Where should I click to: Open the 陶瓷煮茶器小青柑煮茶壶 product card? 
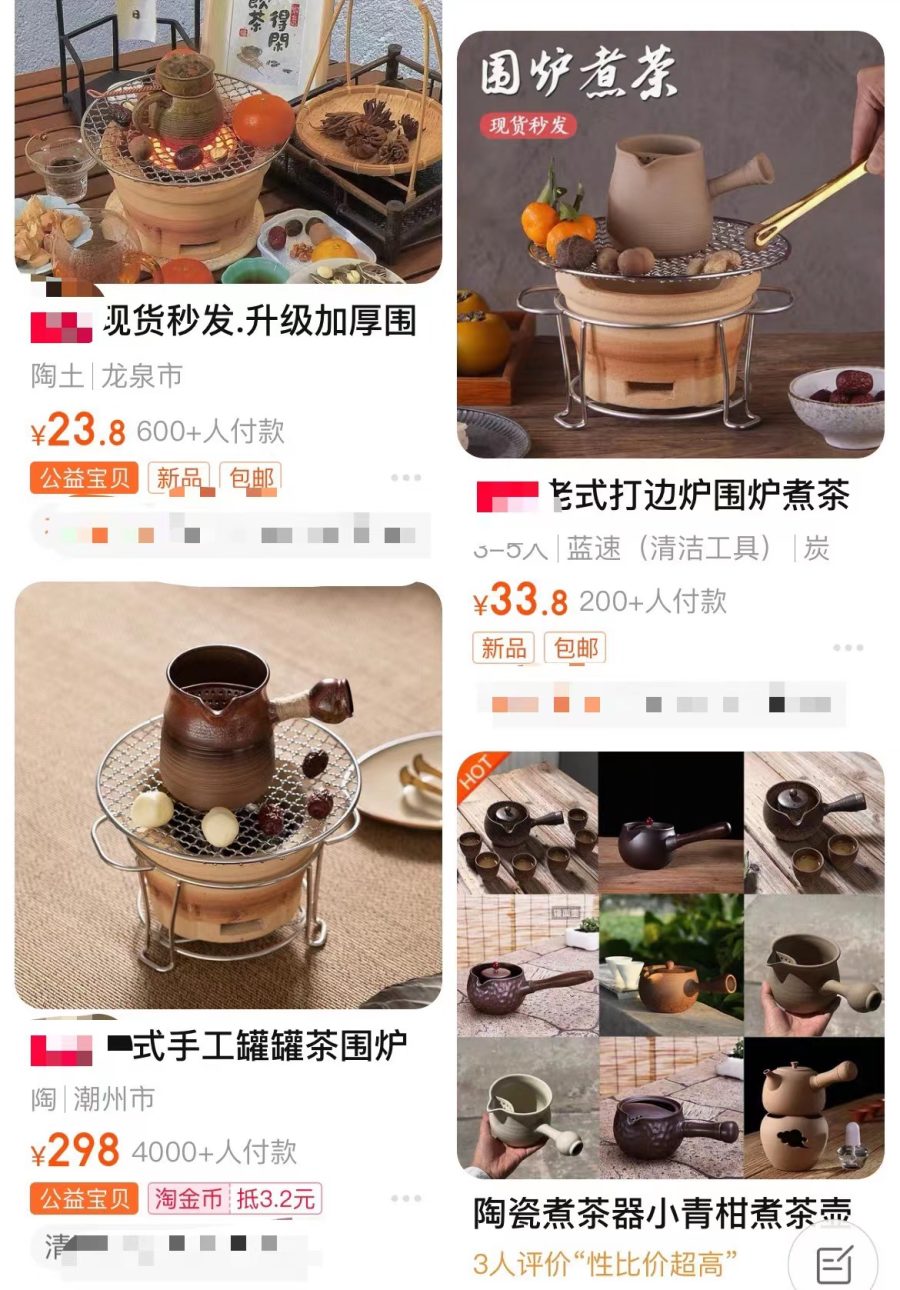click(x=670, y=965)
